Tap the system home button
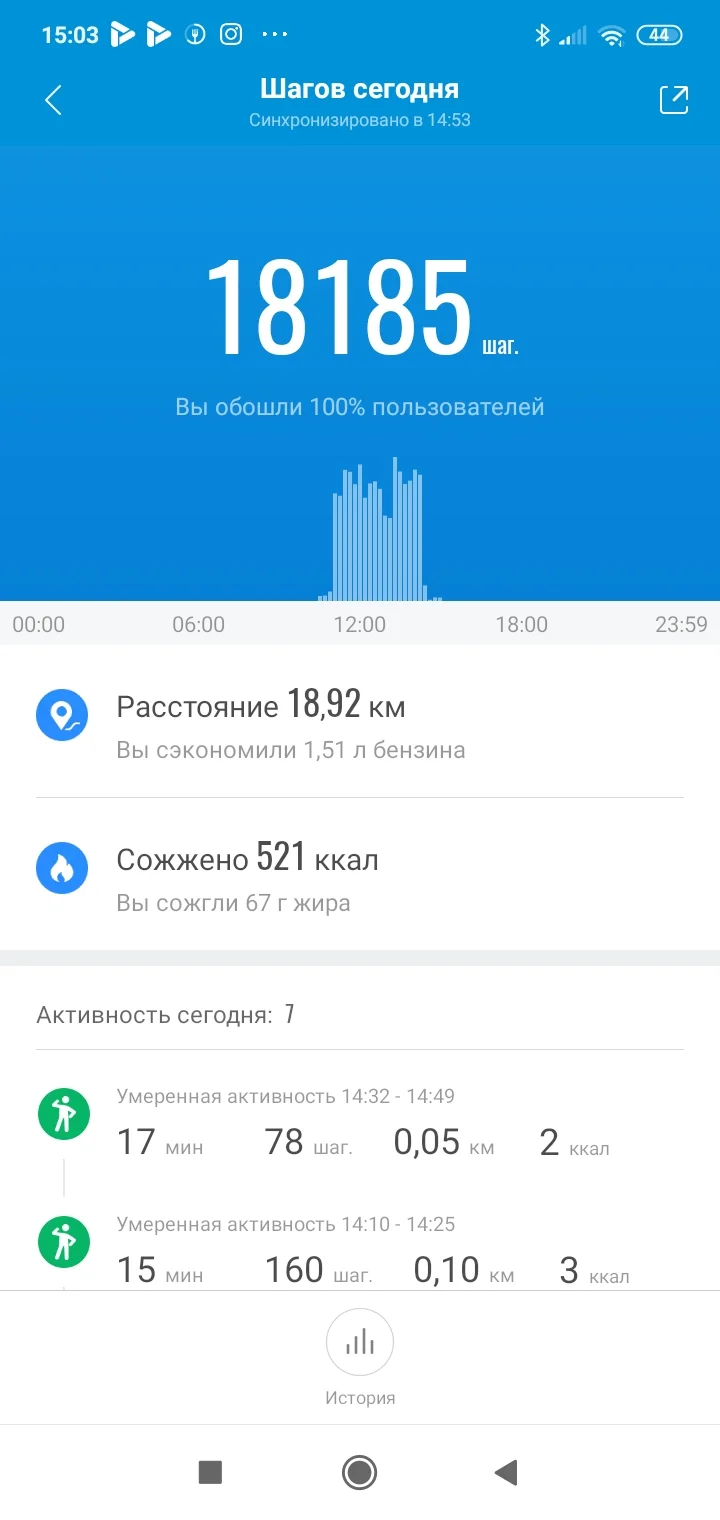720x1520 pixels. pyautogui.click(x=359, y=1472)
